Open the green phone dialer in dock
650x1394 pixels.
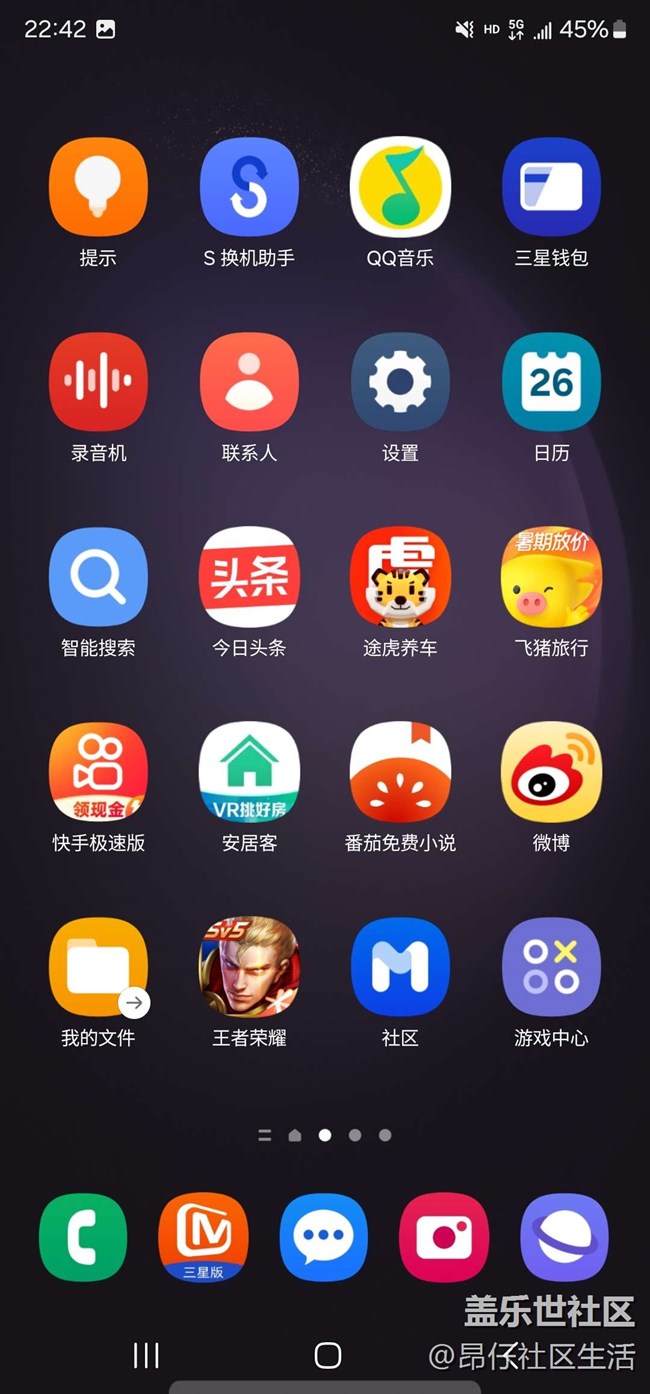pyautogui.click(x=83, y=1237)
